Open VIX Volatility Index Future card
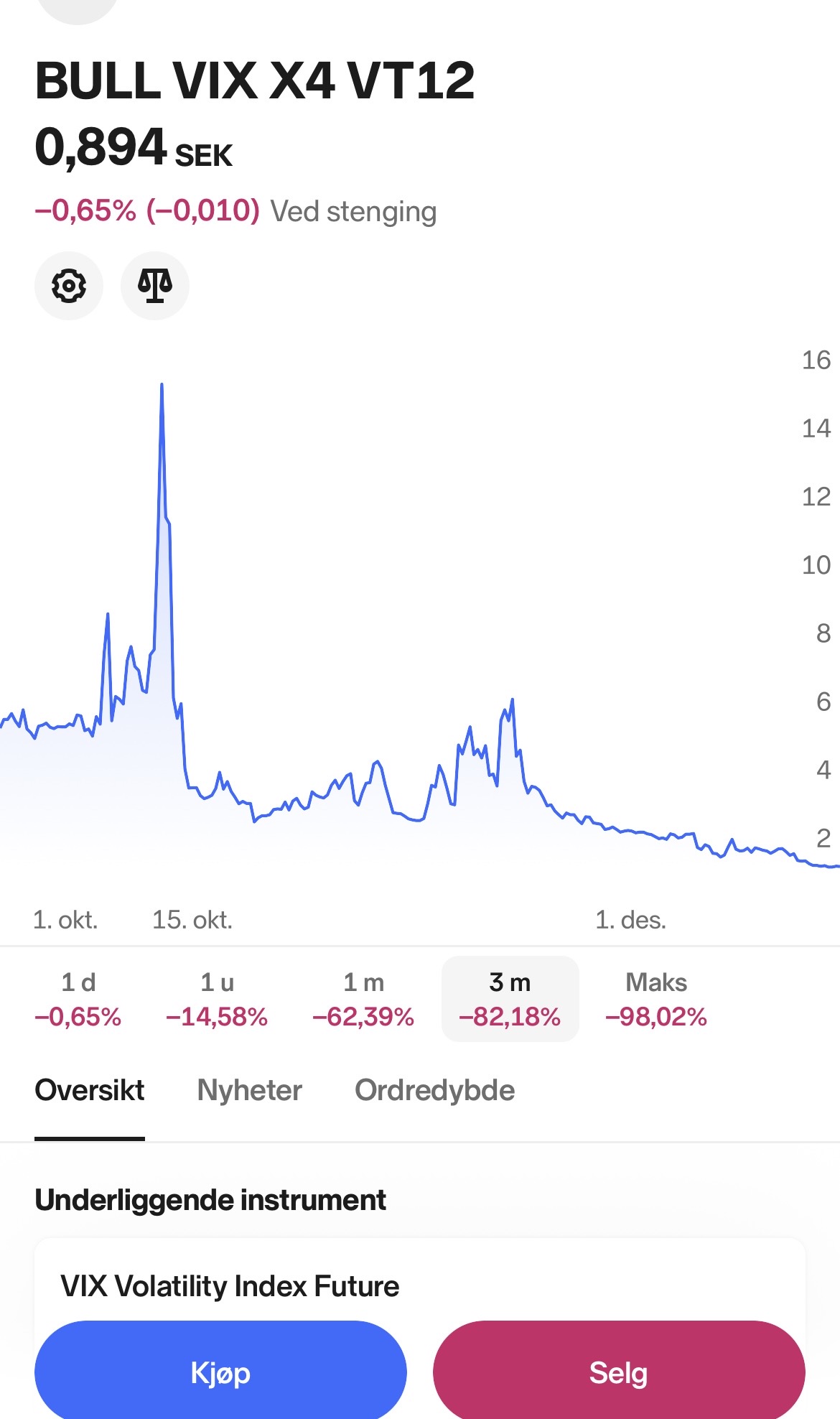This screenshot has width=840, height=1419. tap(419, 1284)
